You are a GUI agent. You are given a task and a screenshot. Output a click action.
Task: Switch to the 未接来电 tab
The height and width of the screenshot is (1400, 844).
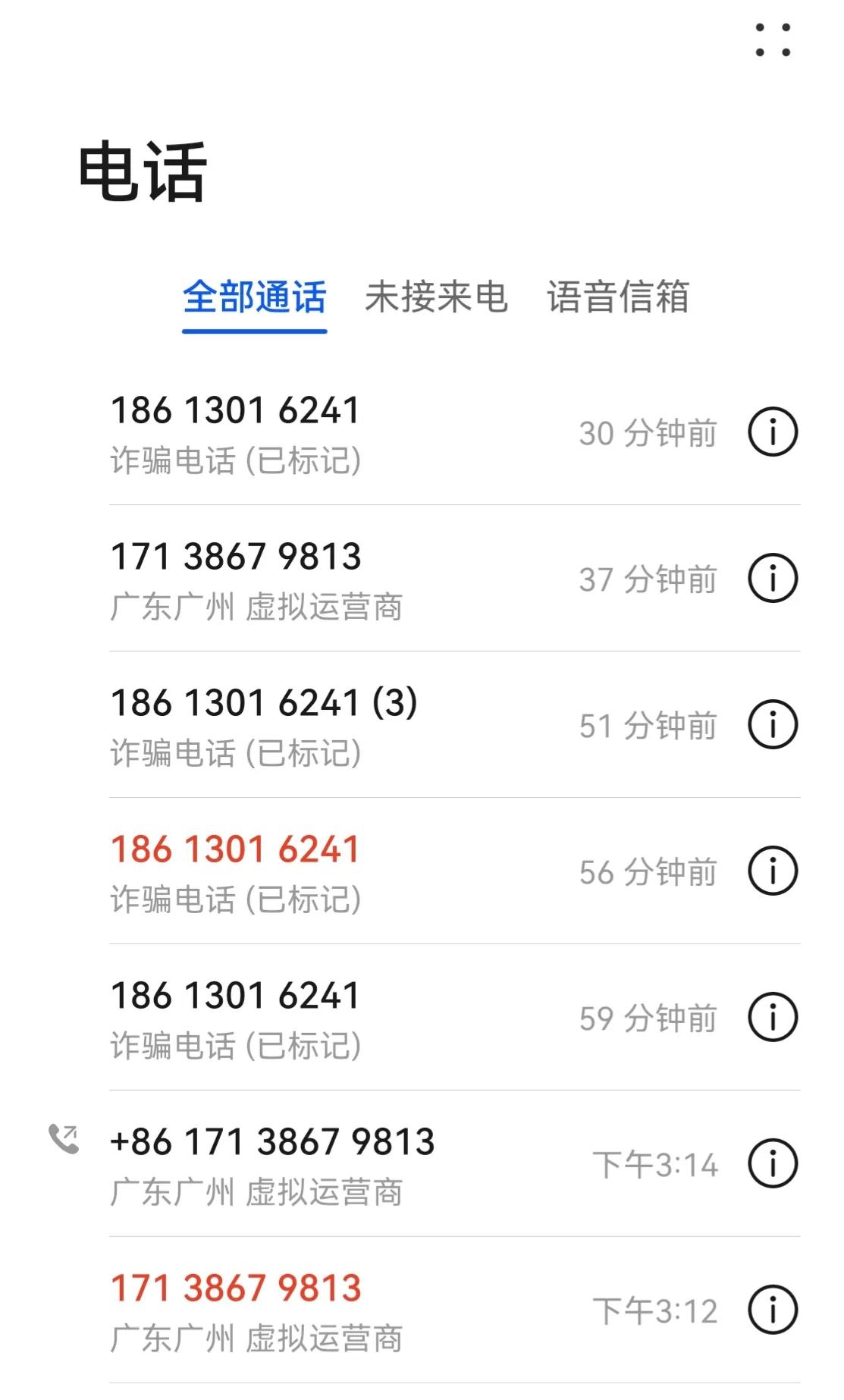point(438,299)
